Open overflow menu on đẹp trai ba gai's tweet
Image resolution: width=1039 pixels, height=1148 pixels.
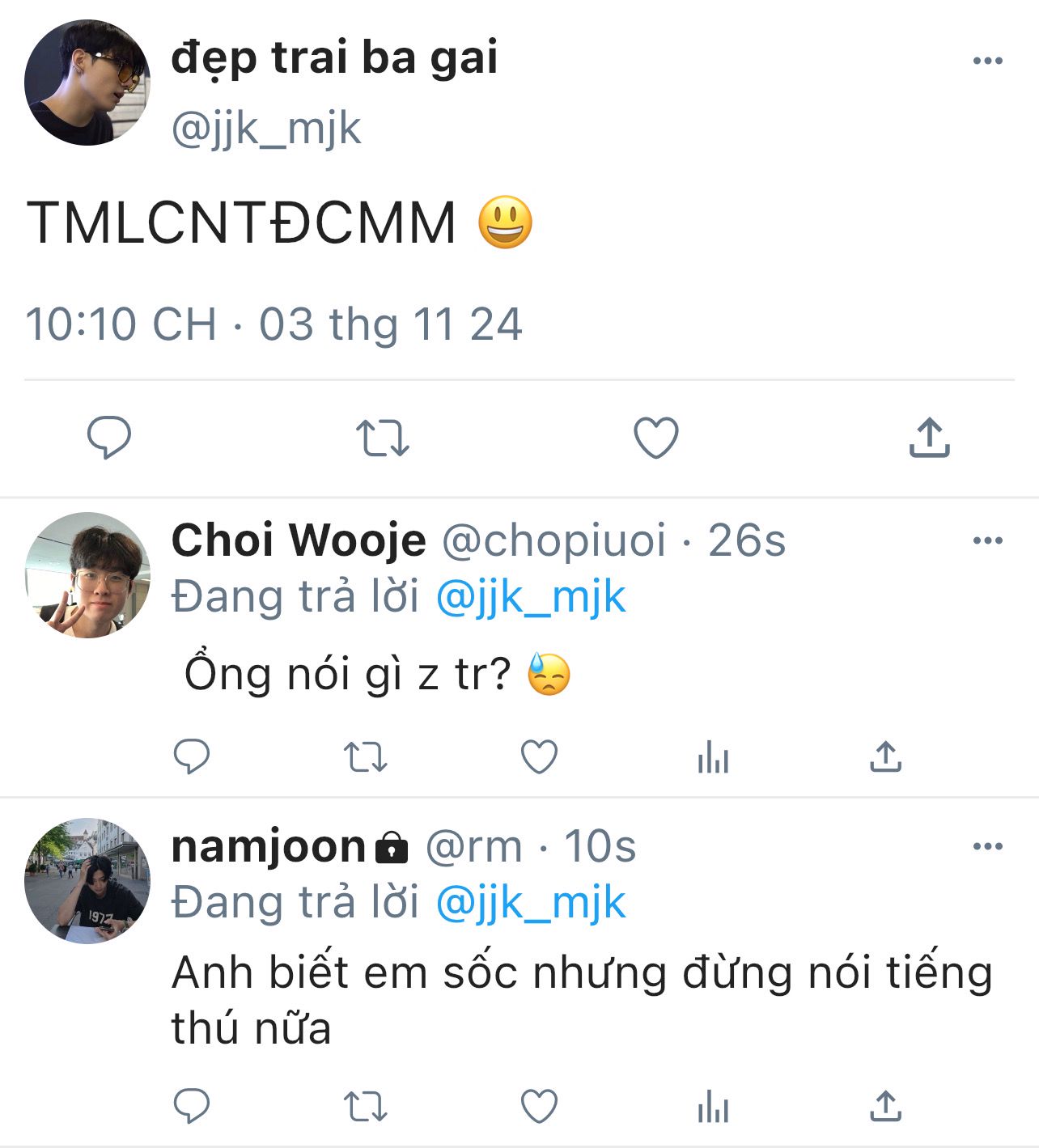coord(987,61)
